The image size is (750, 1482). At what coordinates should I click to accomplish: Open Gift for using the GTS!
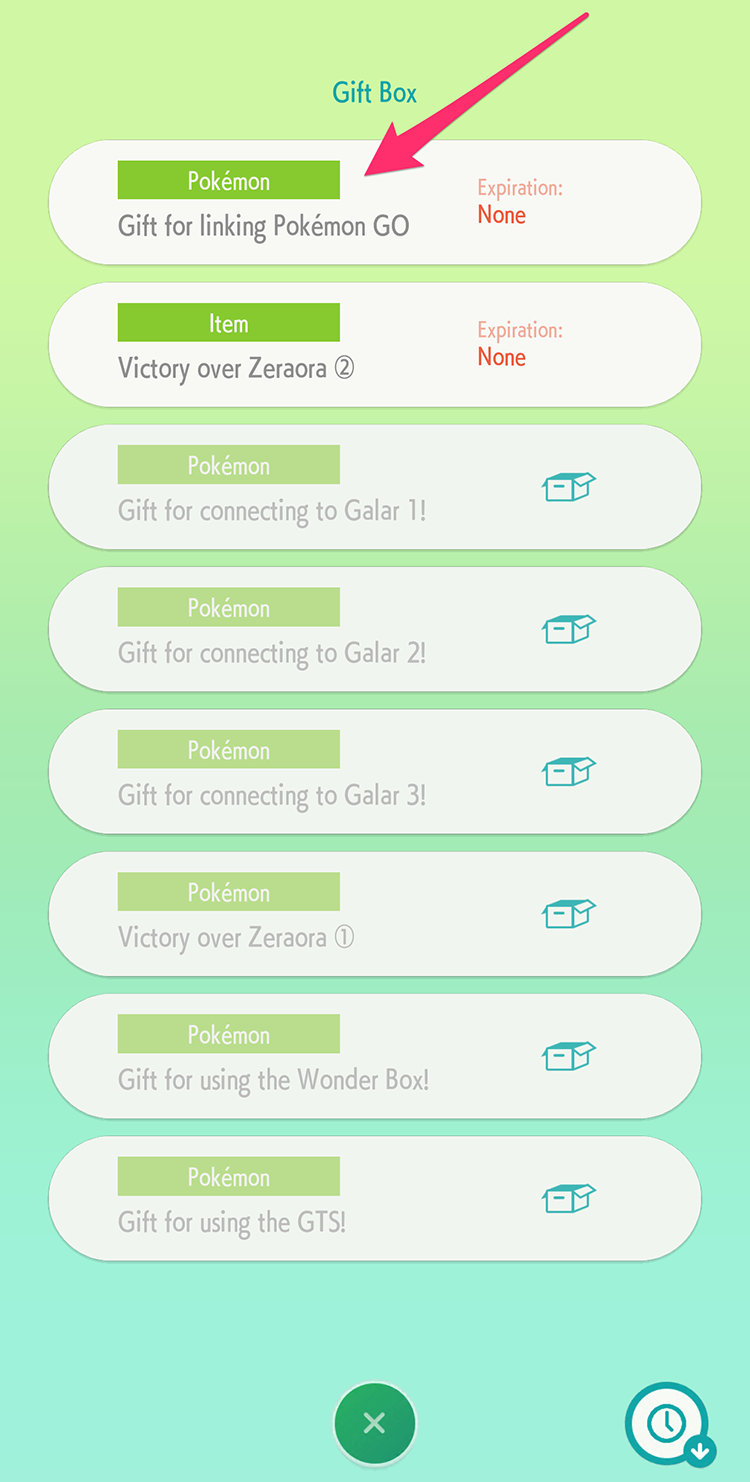[375, 1198]
